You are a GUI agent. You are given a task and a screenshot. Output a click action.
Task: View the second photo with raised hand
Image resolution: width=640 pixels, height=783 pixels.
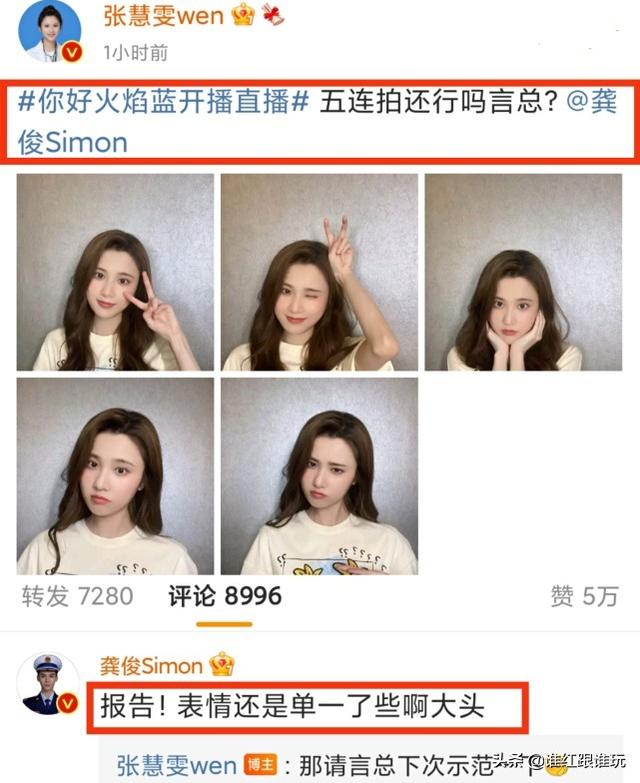[319, 272]
